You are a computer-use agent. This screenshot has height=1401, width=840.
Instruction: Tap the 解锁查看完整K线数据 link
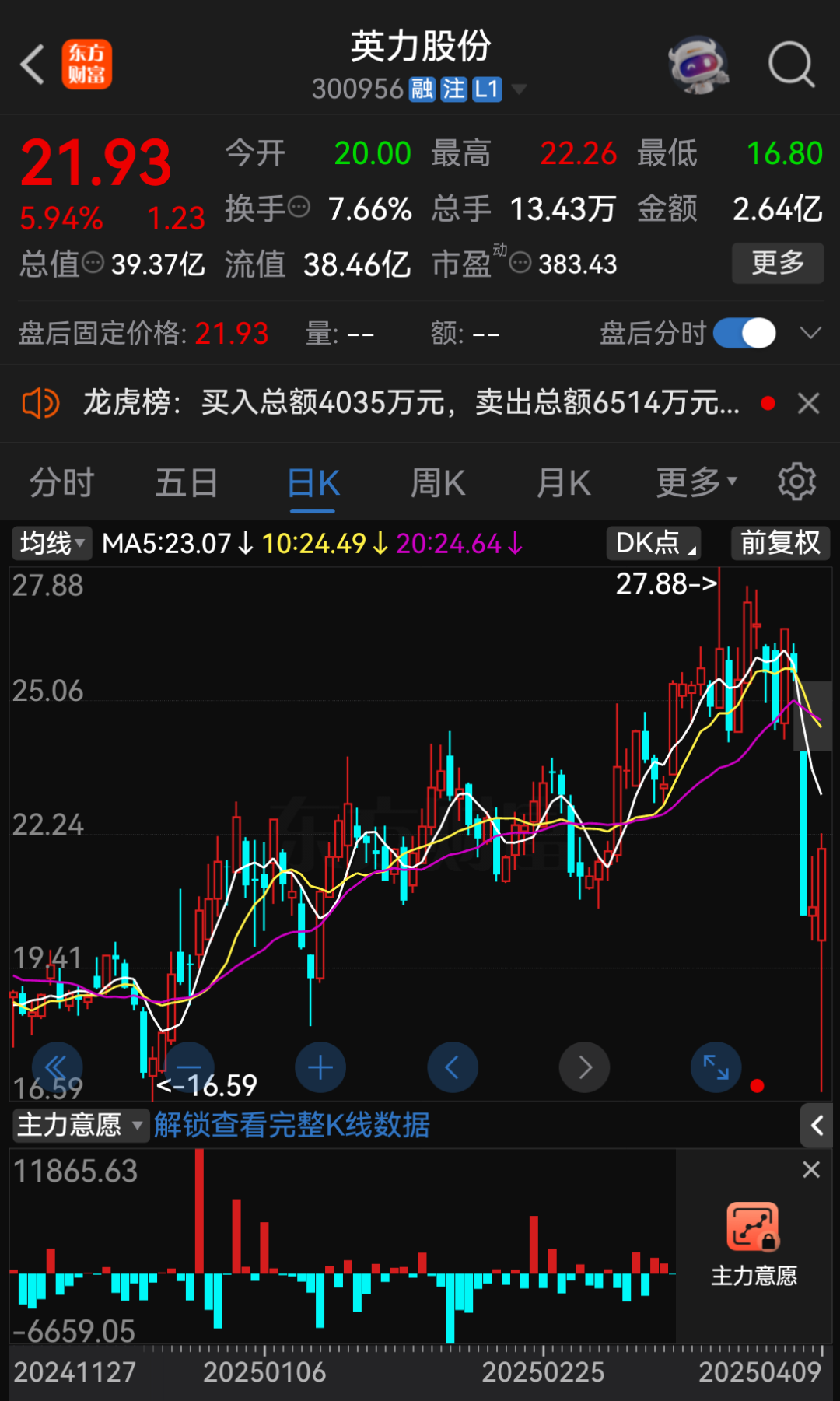point(292,1126)
